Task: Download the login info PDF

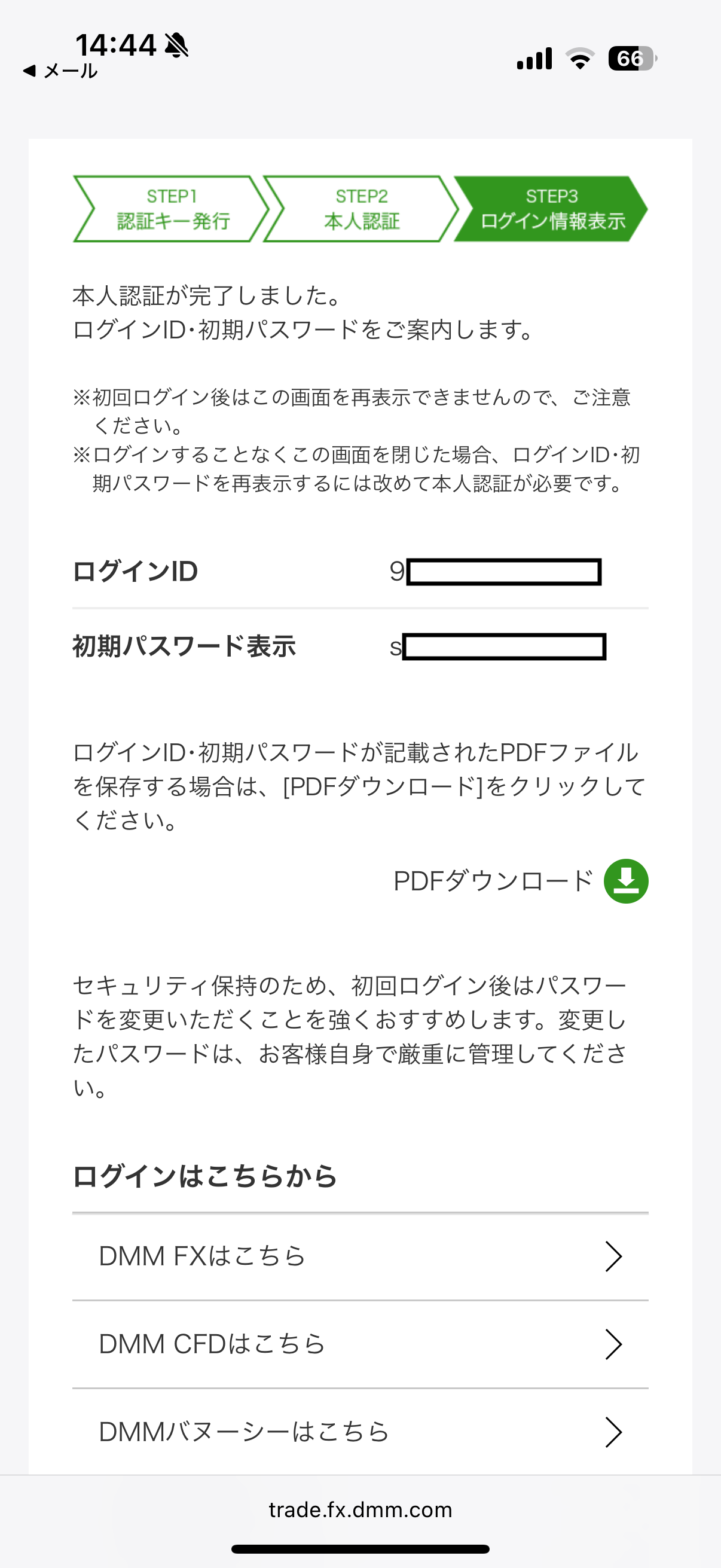Action: point(625,881)
